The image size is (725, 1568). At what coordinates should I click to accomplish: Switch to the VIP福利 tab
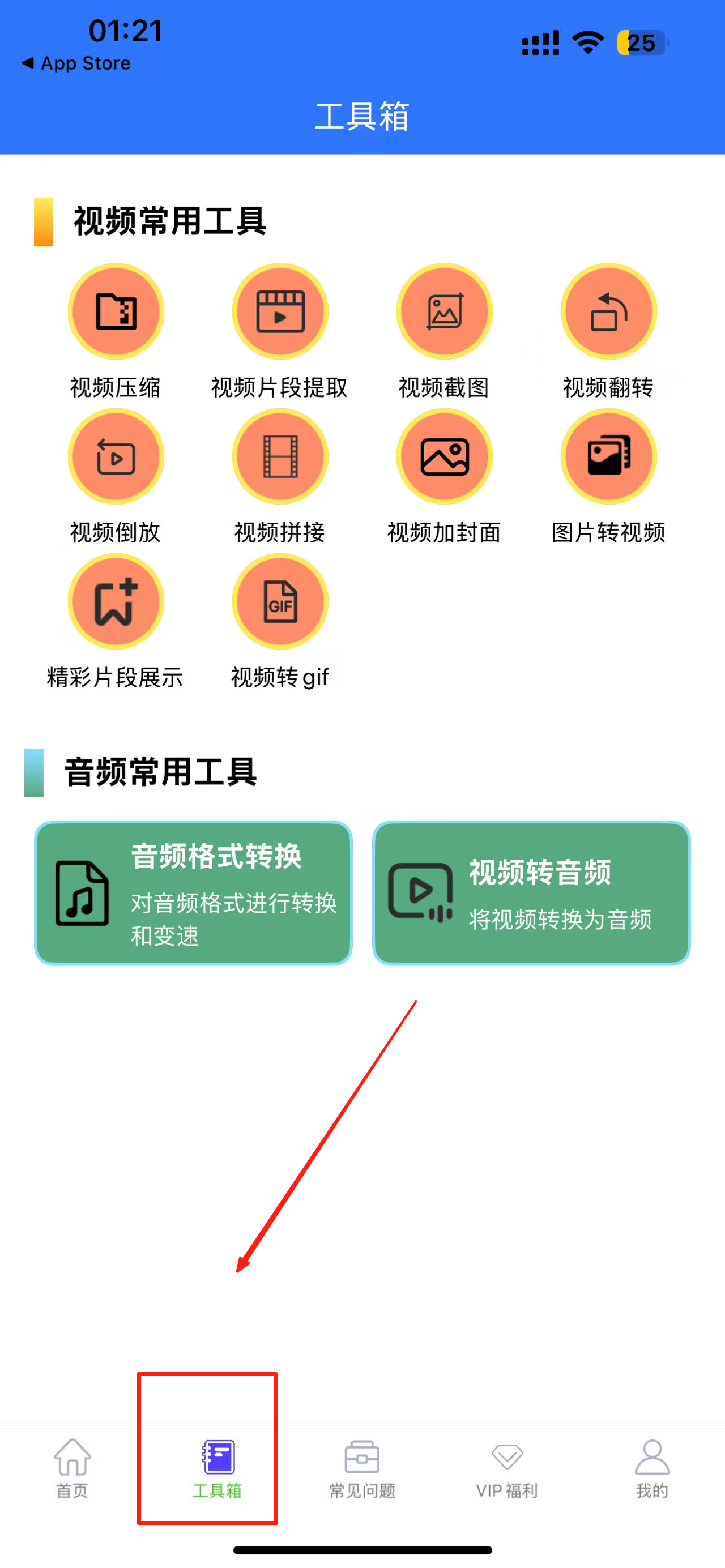507,1468
